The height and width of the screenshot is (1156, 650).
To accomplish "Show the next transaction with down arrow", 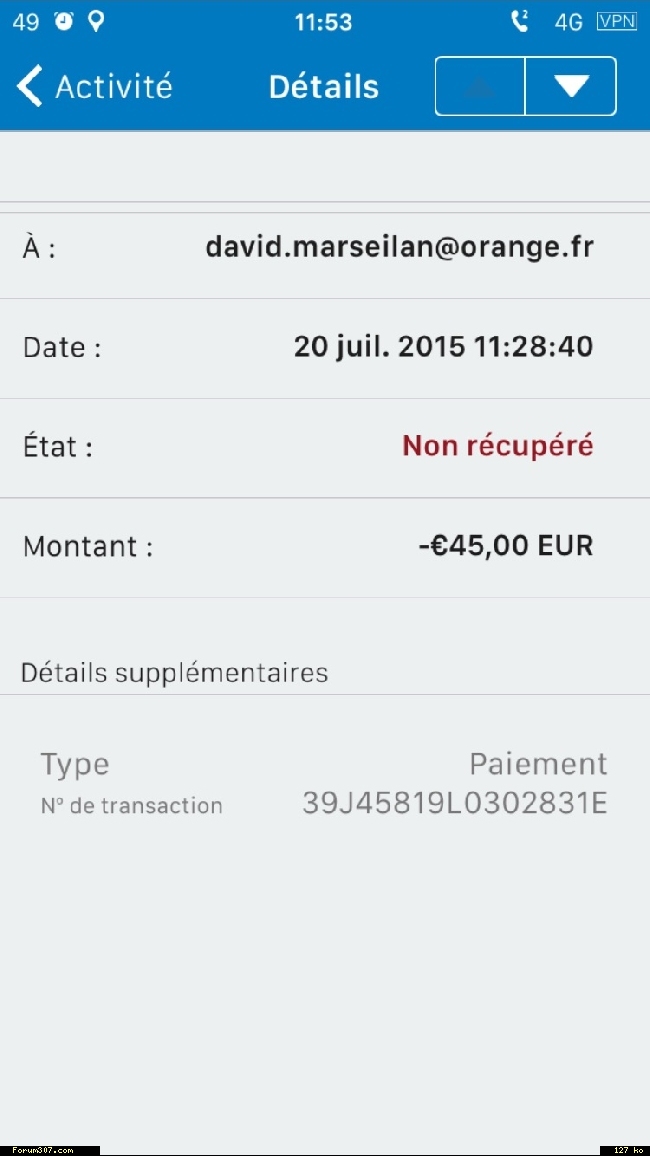I will (571, 86).
